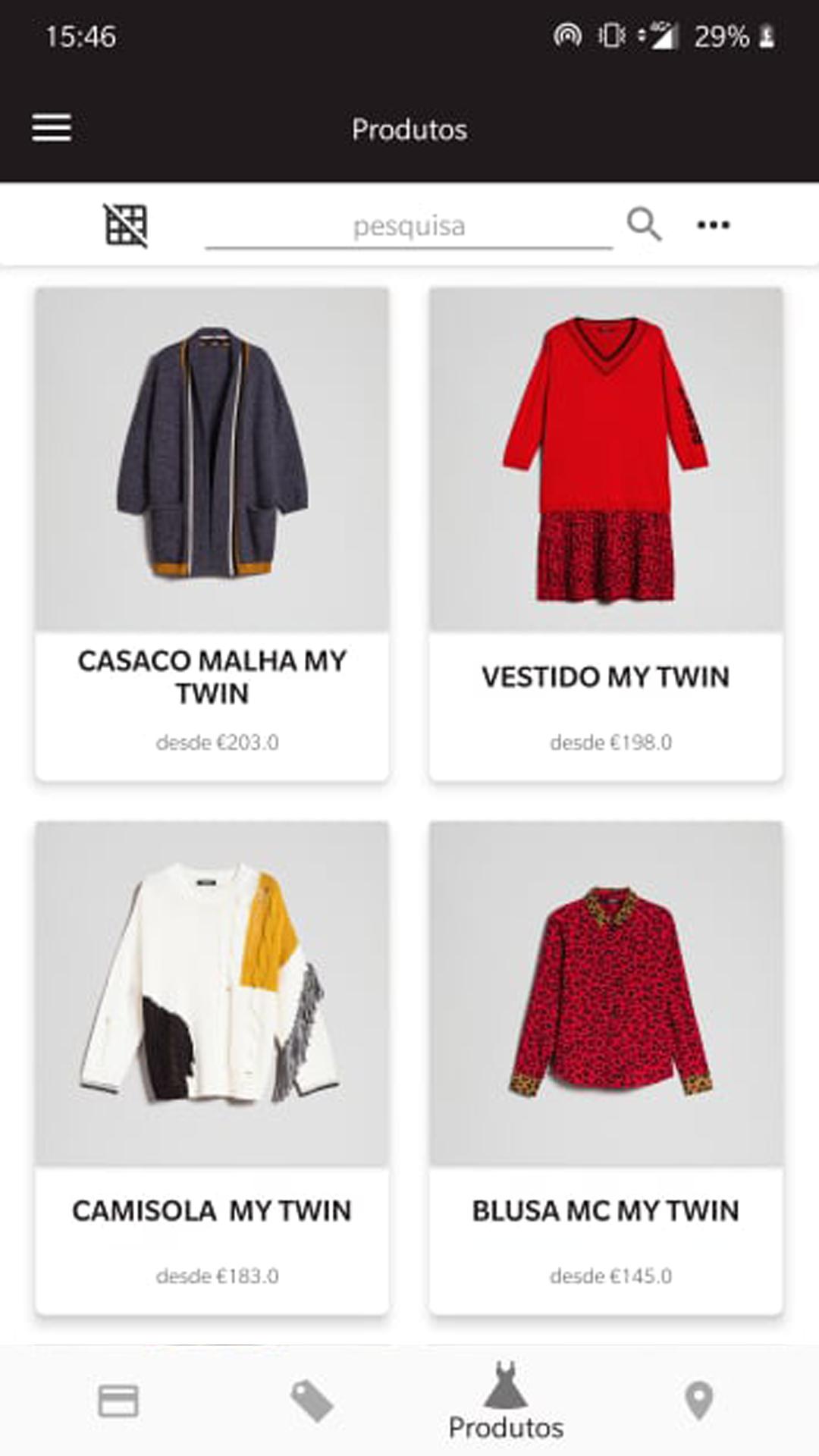This screenshot has width=819, height=1456.
Task: Open the Casaco Malha My Twin product
Action: point(212,534)
